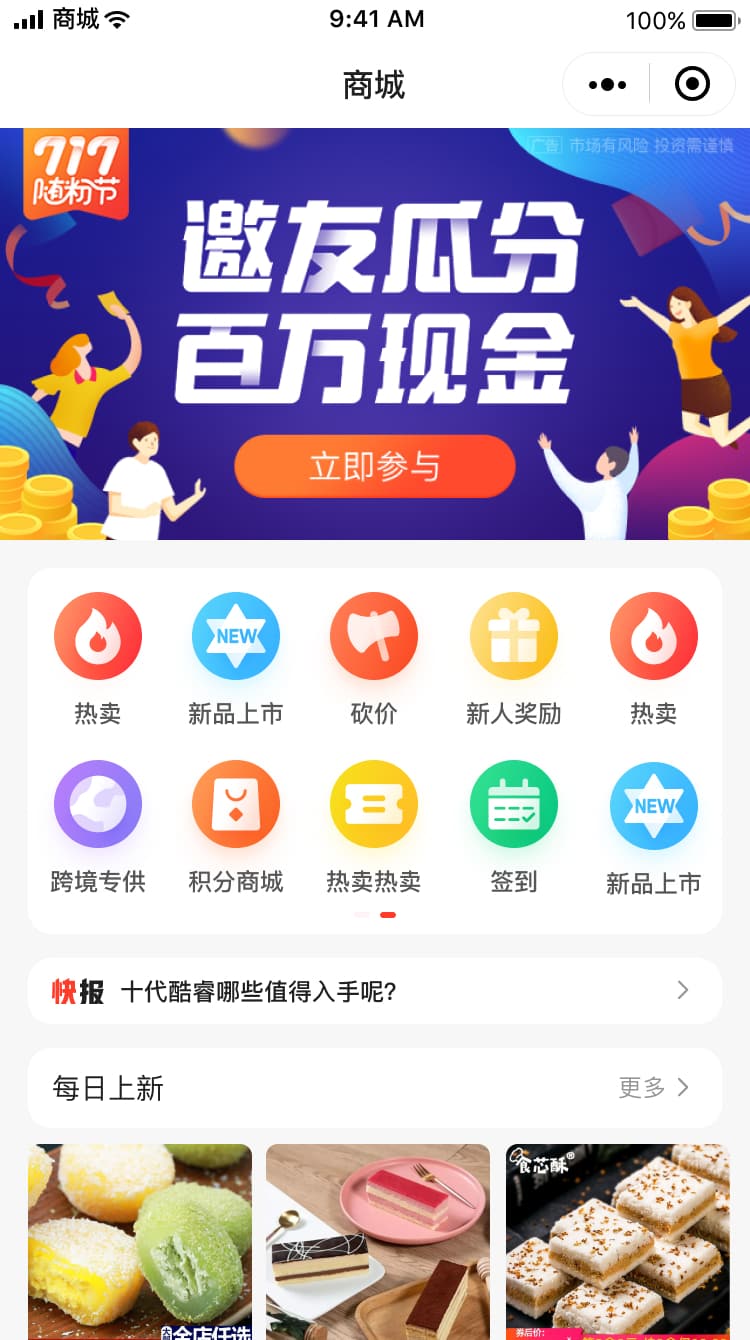Open the 签到 check-in calendar icon

(x=514, y=804)
